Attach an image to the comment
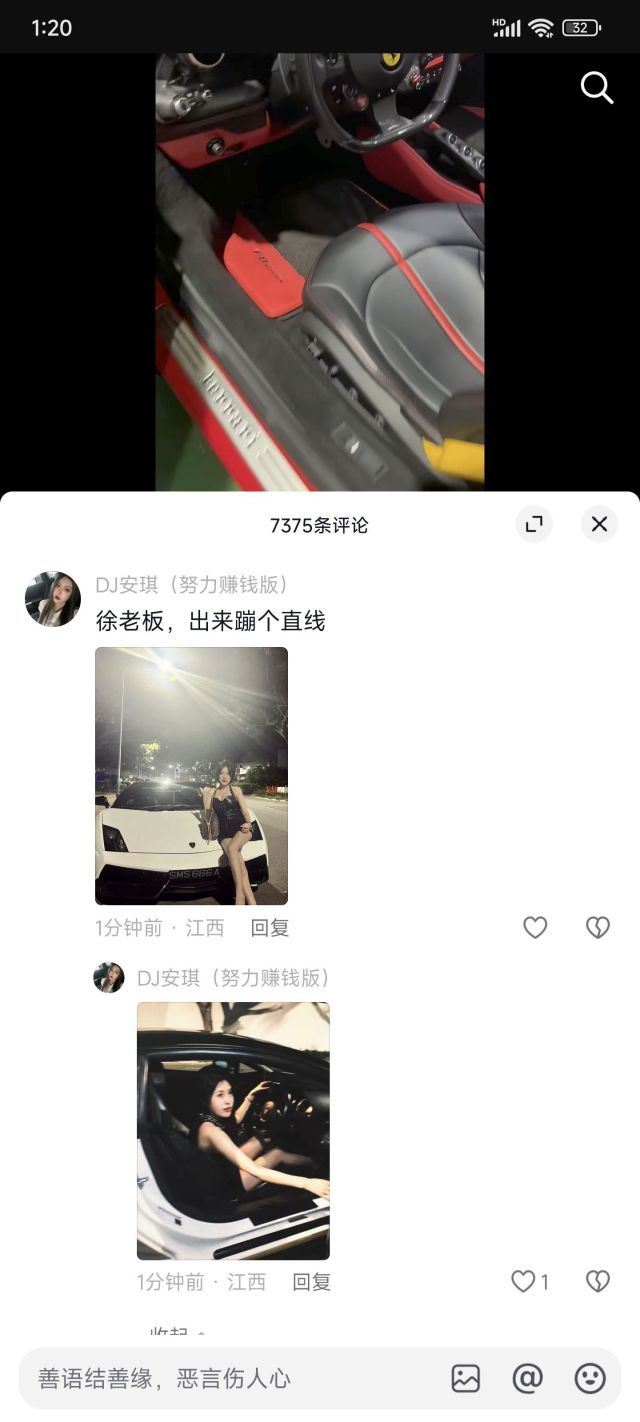The width and height of the screenshot is (640, 1422). point(466,1379)
